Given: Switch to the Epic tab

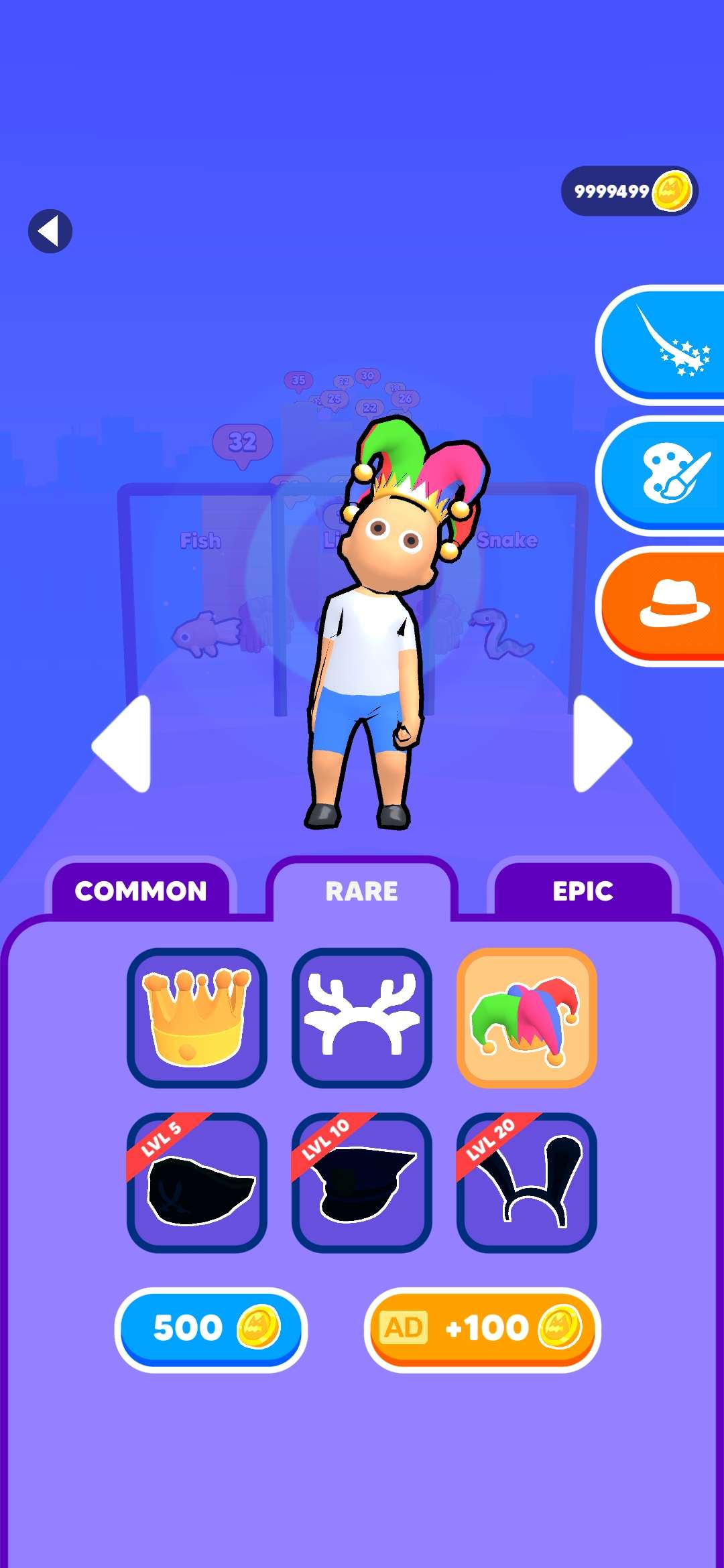Looking at the screenshot, I should coord(583,891).
